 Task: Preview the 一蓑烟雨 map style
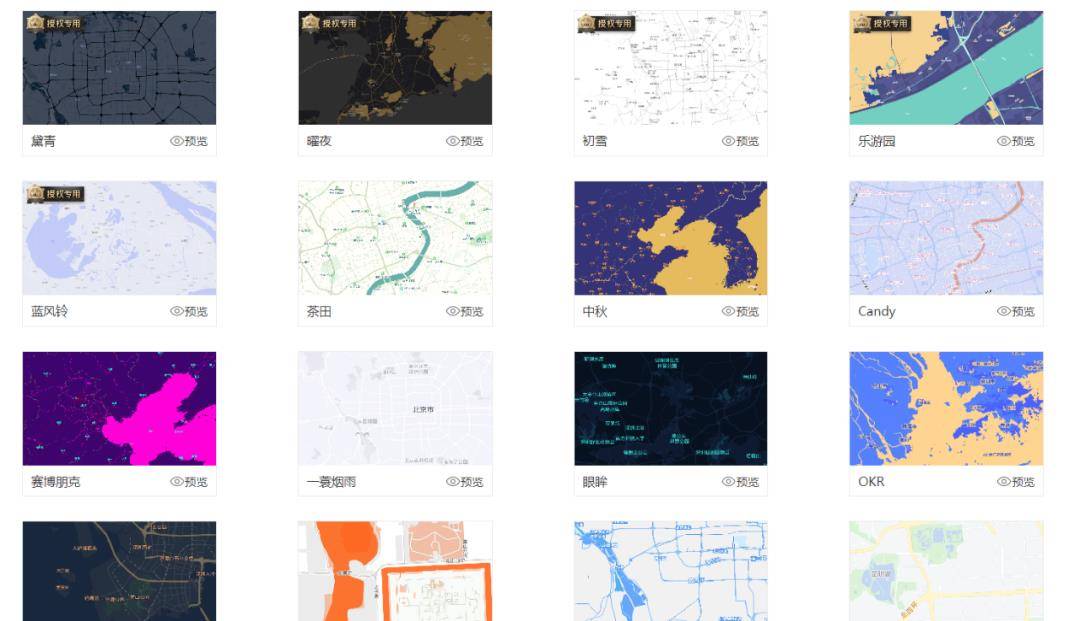click(x=465, y=481)
